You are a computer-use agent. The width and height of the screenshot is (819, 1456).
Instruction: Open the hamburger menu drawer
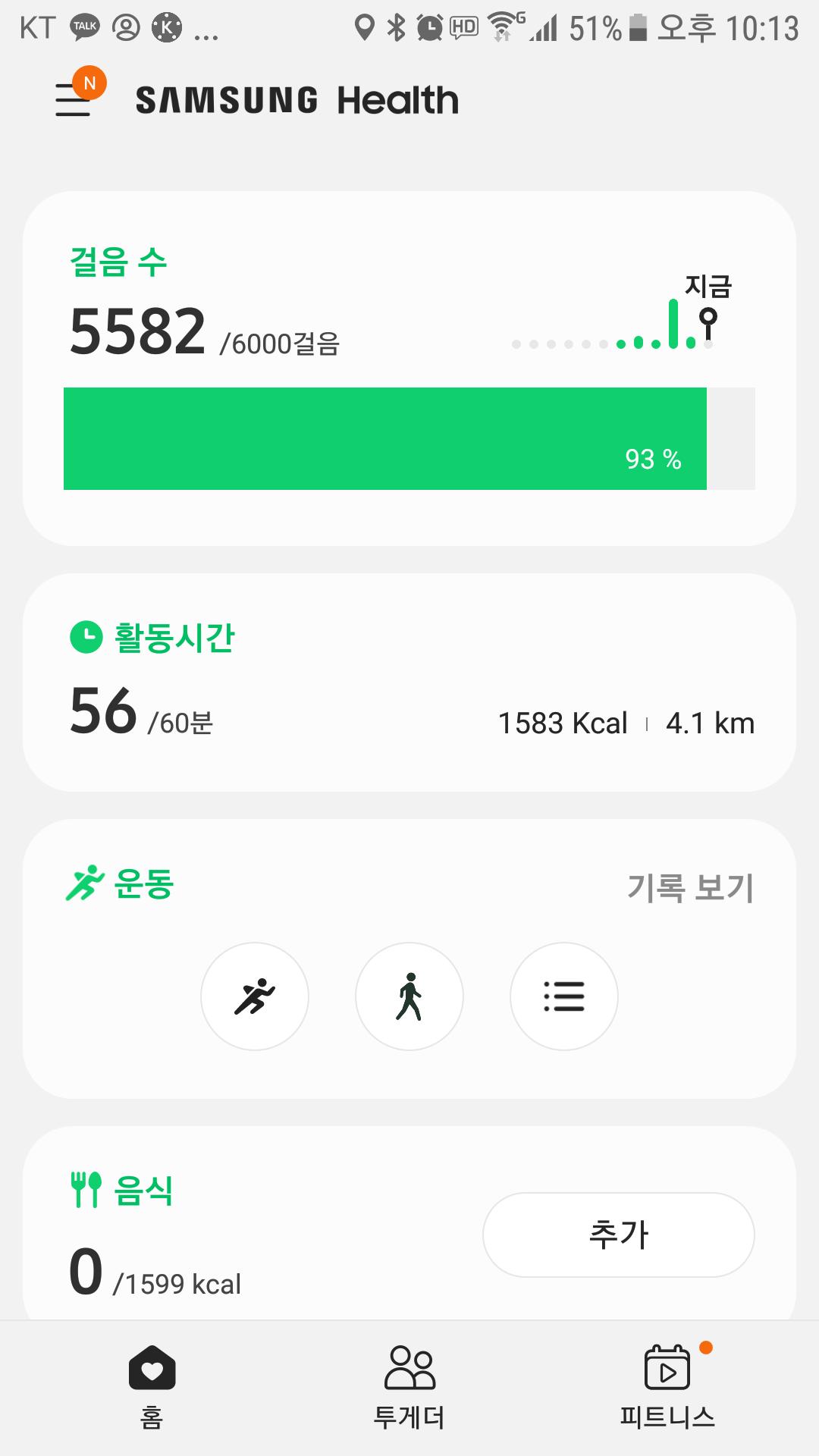pos(74,99)
